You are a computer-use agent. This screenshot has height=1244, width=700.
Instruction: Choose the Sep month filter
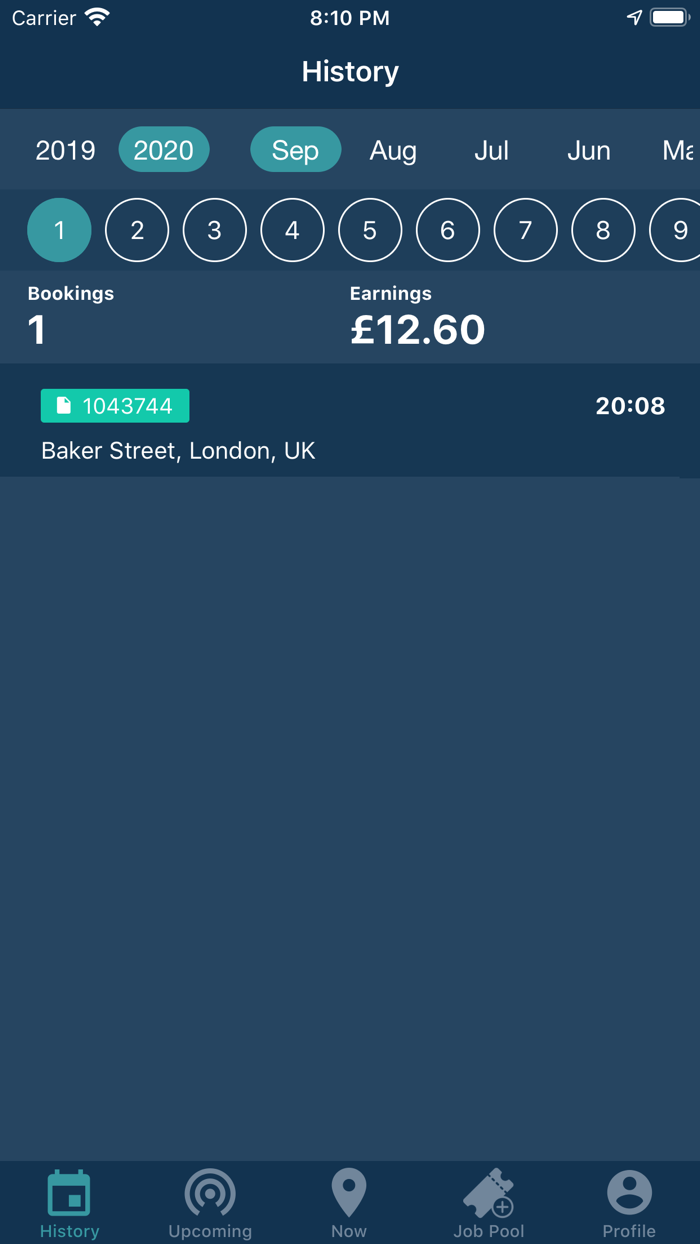click(295, 150)
